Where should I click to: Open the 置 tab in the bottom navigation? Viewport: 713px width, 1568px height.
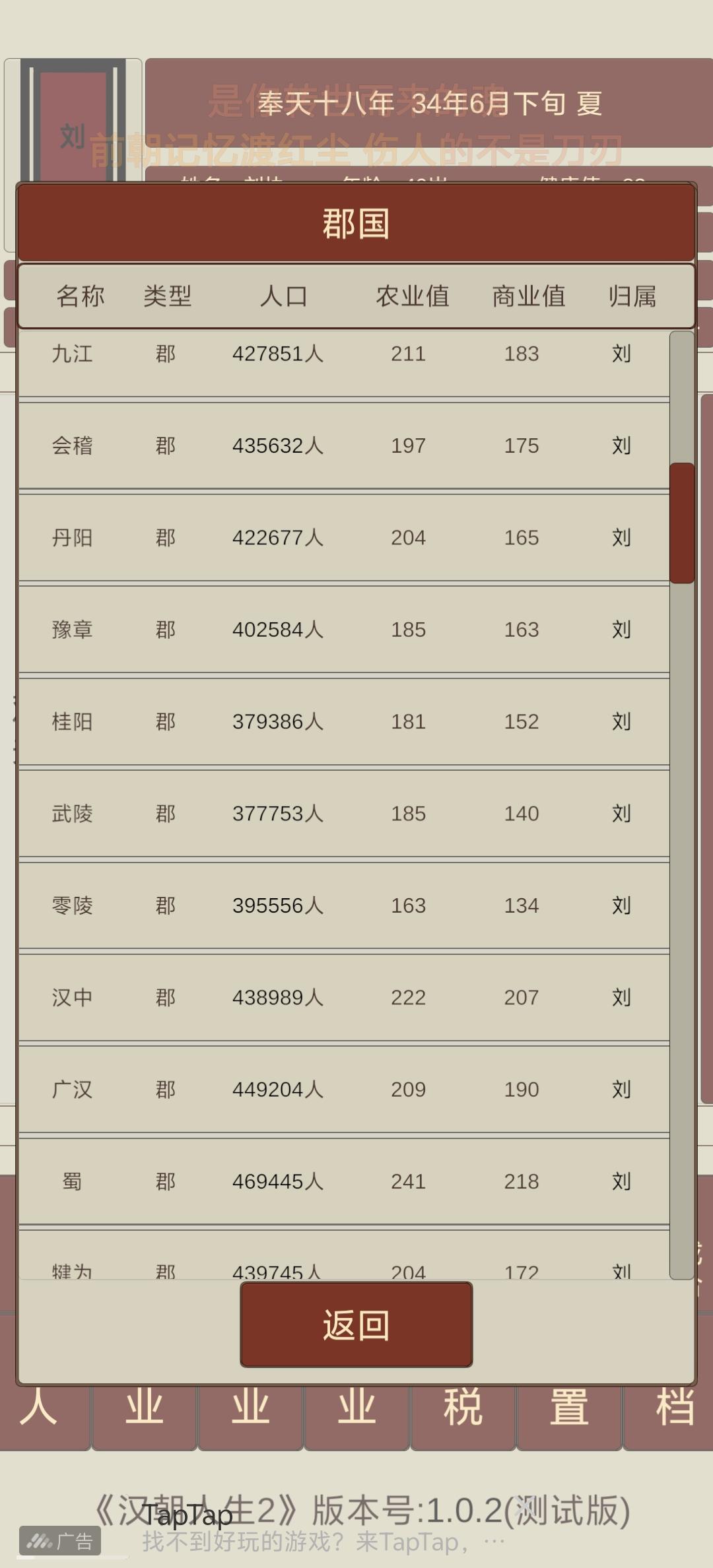(x=568, y=1409)
